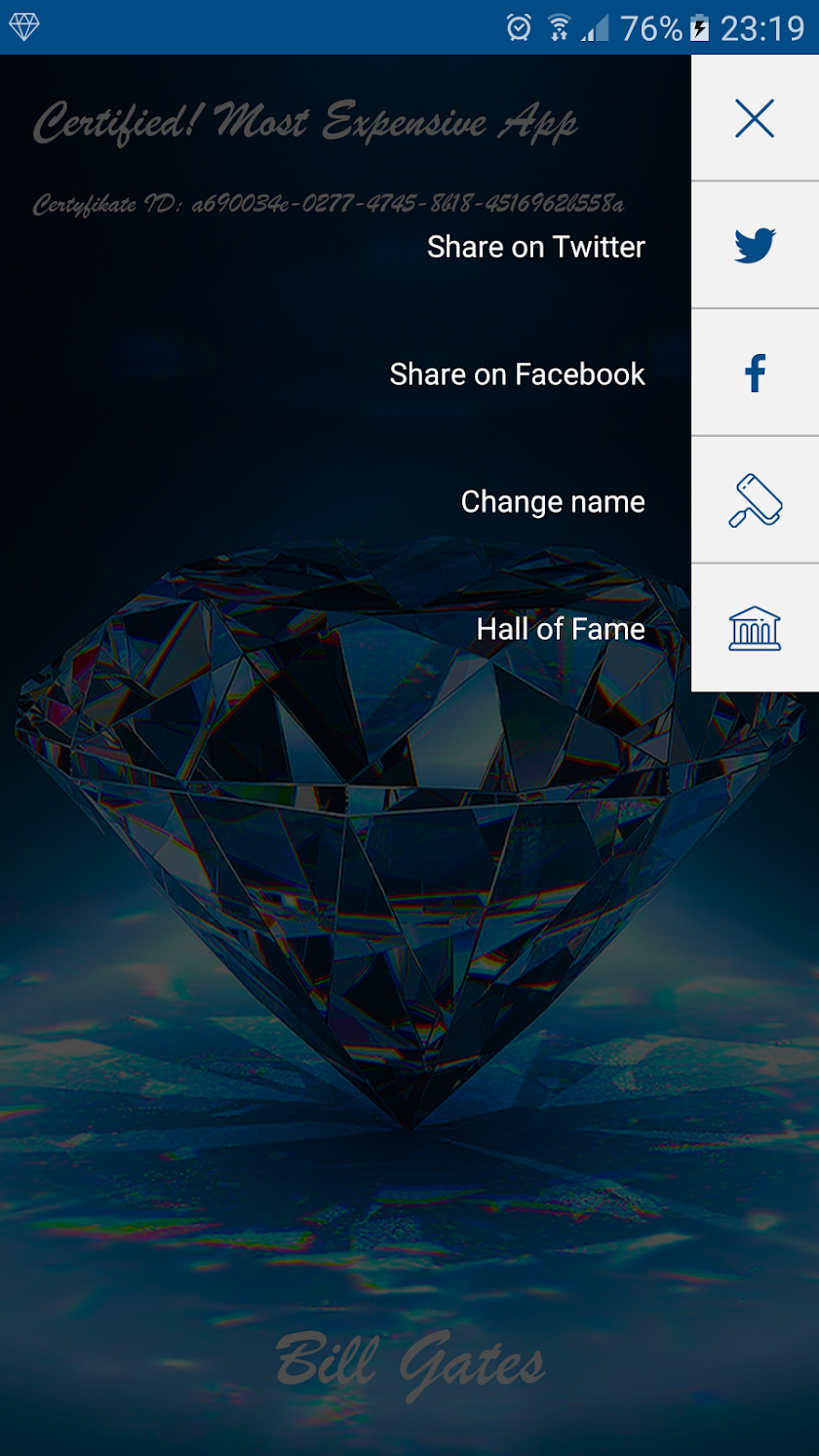Tap the Twitter bird icon
The image size is (819, 1456).
(755, 246)
